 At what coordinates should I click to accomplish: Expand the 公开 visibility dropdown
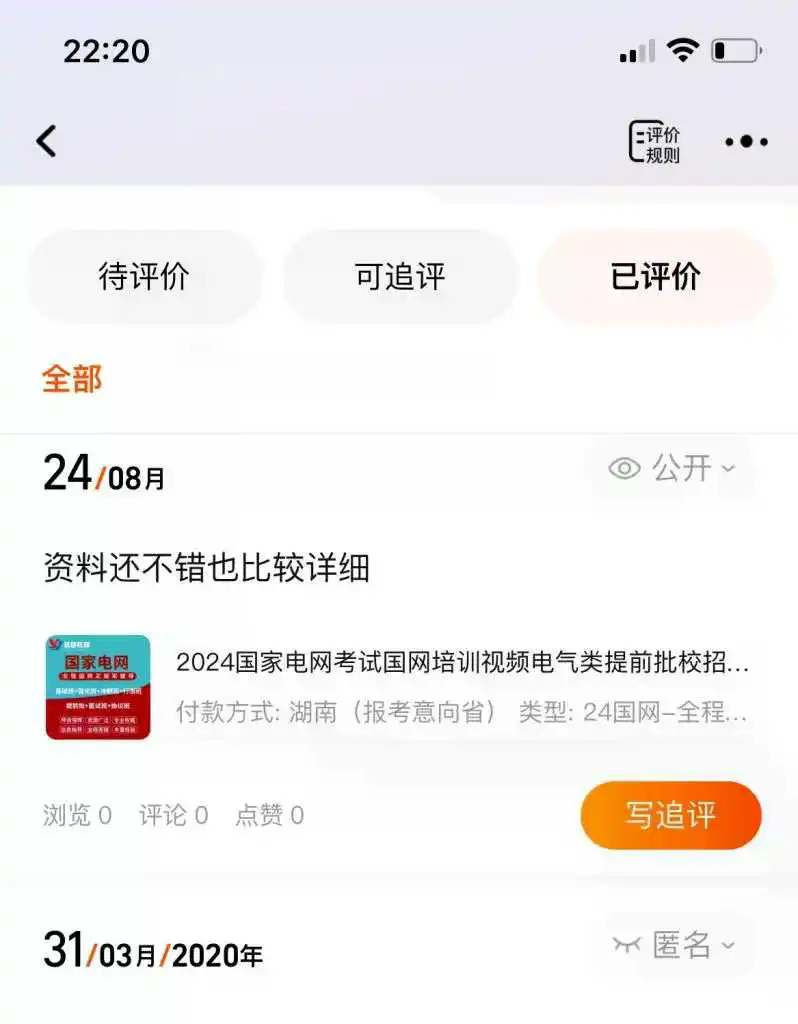(x=673, y=468)
